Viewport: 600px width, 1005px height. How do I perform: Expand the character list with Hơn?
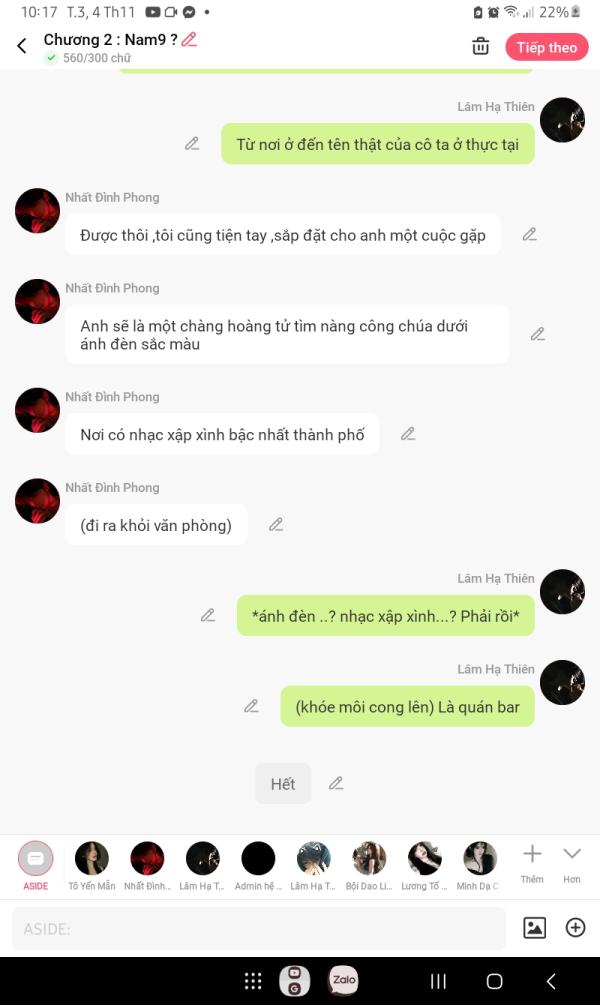(x=572, y=863)
